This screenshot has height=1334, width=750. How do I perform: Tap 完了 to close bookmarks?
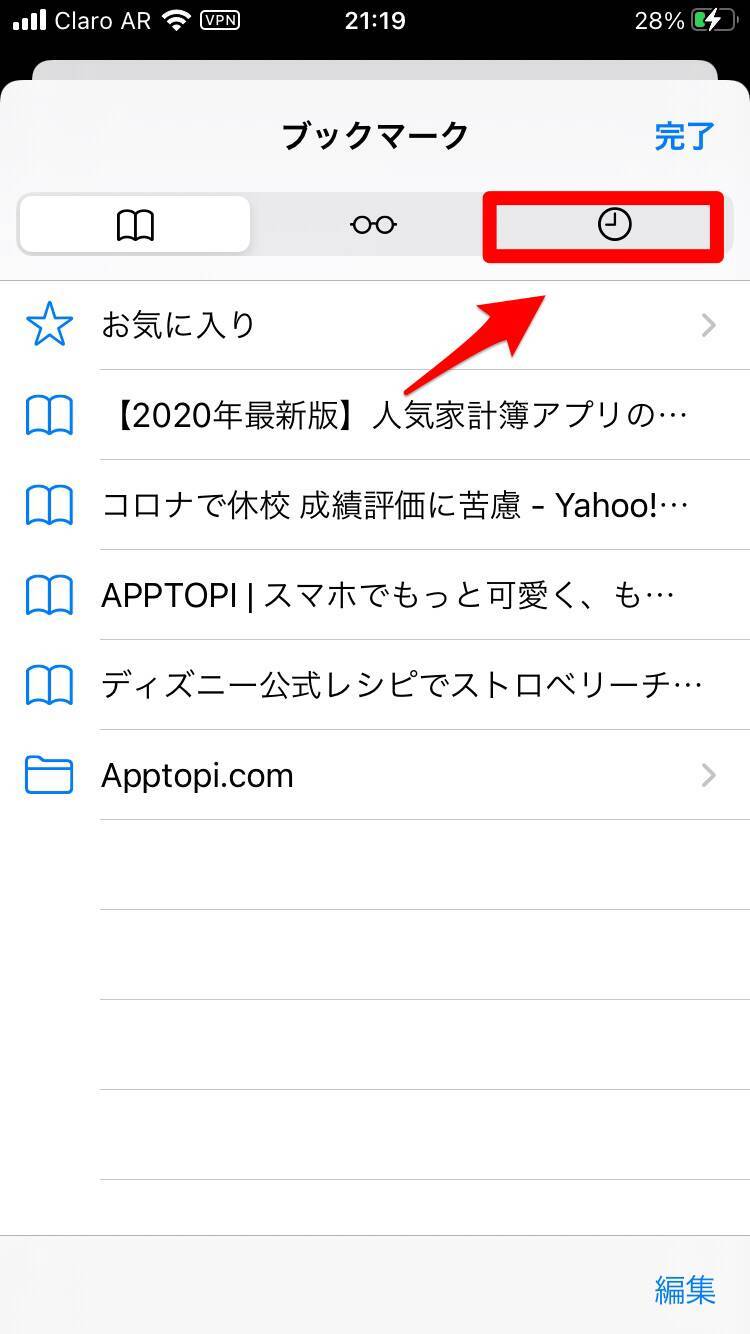point(684,136)
